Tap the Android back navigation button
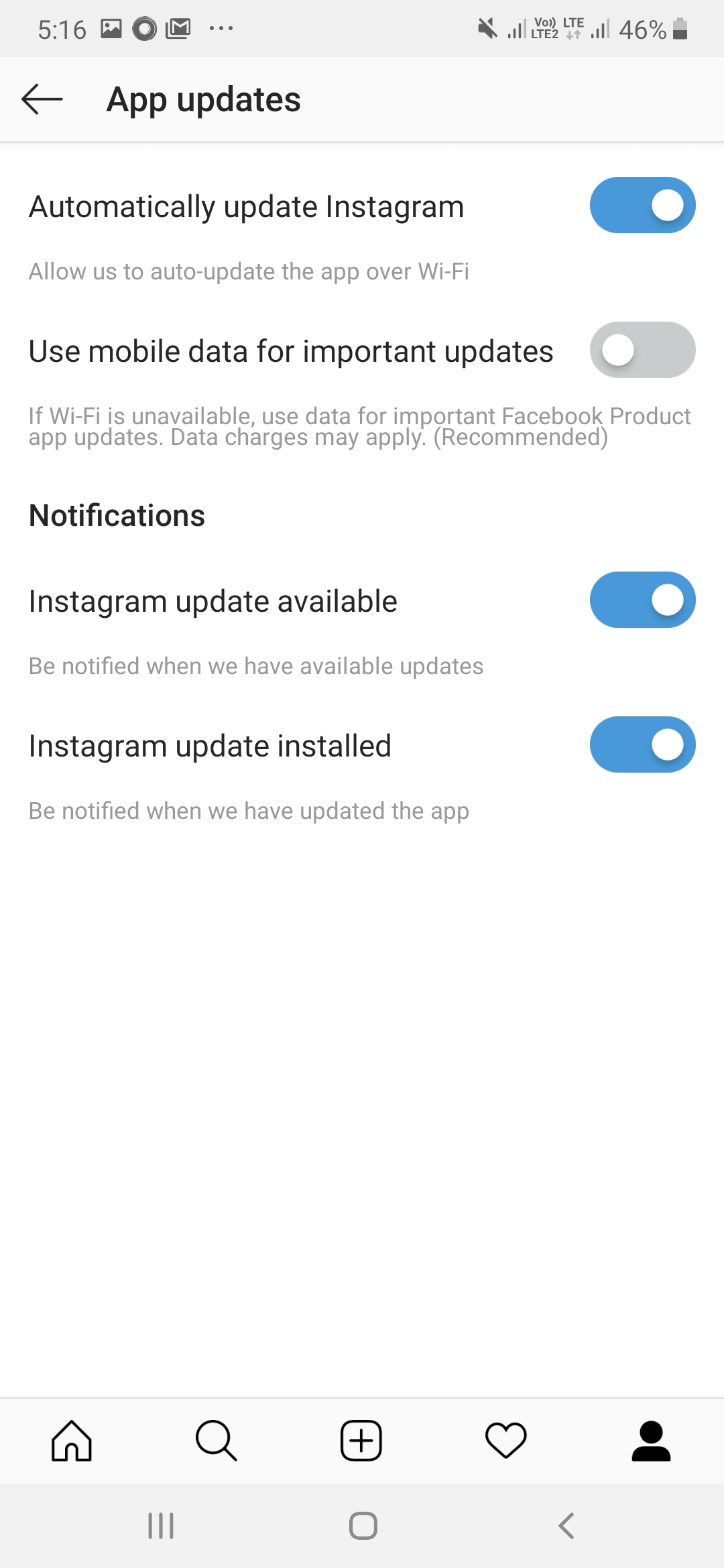Image resolution: width=724 pixels, height=1568 pixels. click(x=565, y=1526)
